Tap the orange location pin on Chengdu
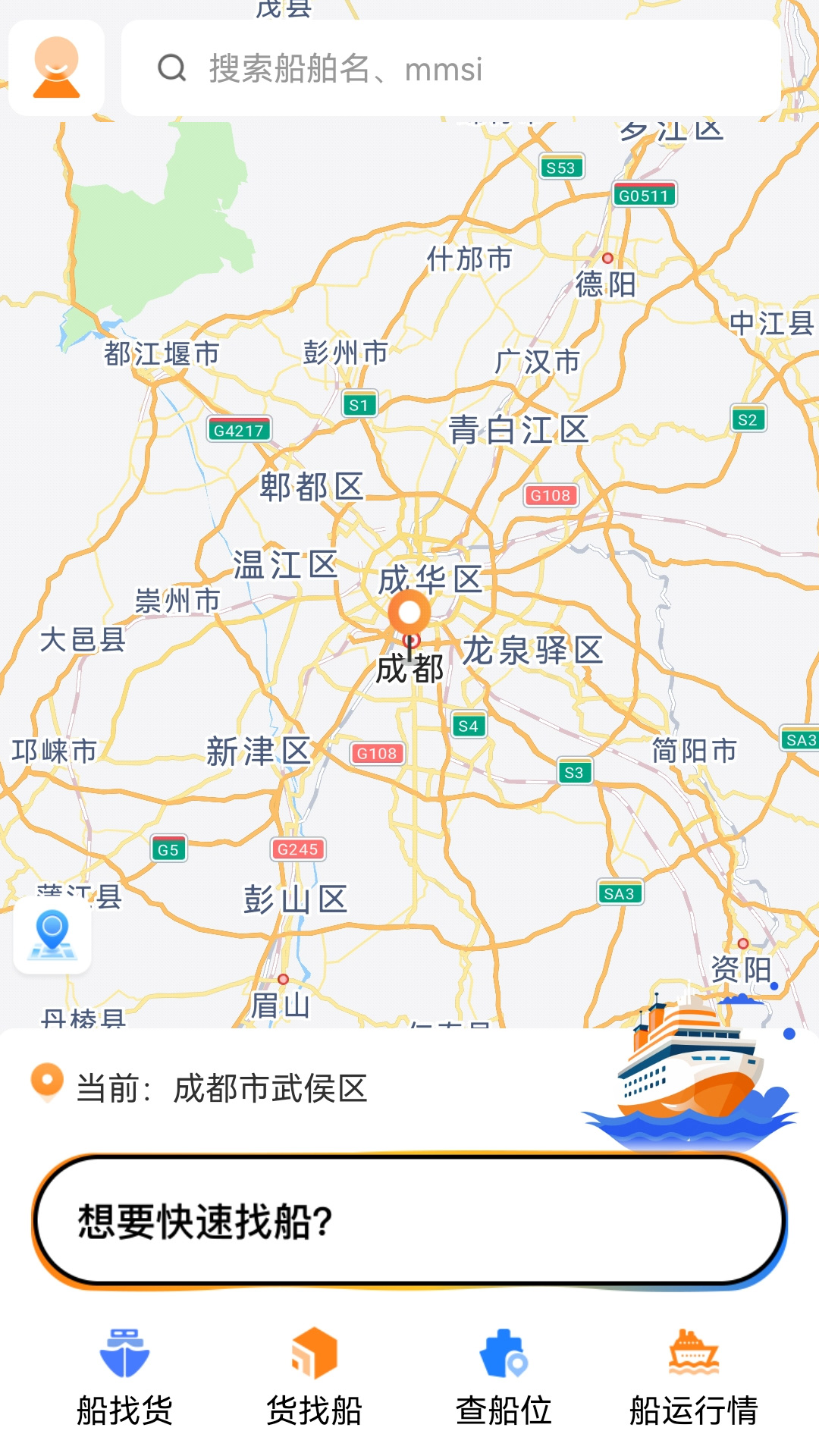 [x=409, y=614]
